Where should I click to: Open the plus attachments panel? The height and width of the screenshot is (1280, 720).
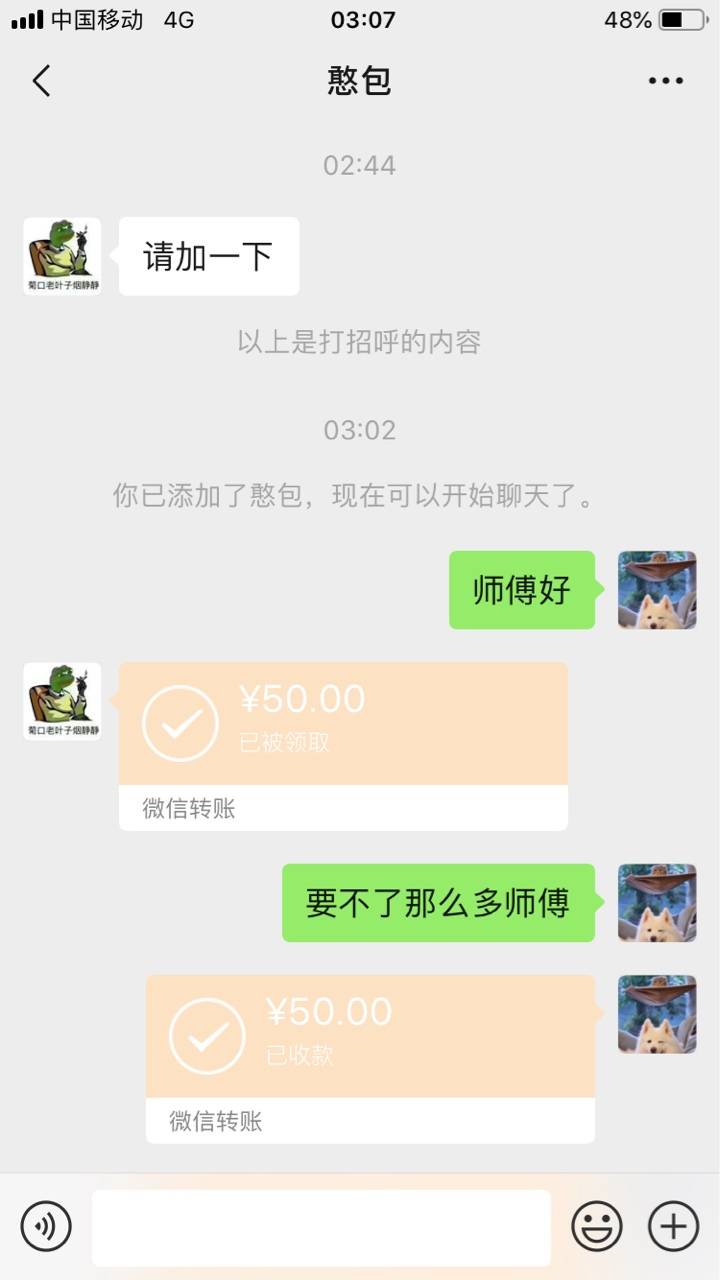tap(673, 1226)
